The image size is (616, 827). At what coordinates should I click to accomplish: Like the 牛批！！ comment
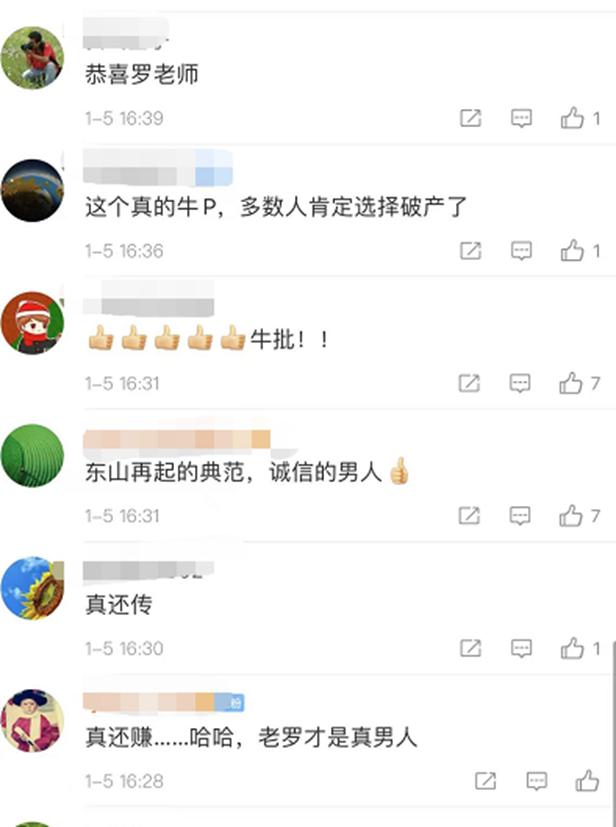(x=572, y=383)
